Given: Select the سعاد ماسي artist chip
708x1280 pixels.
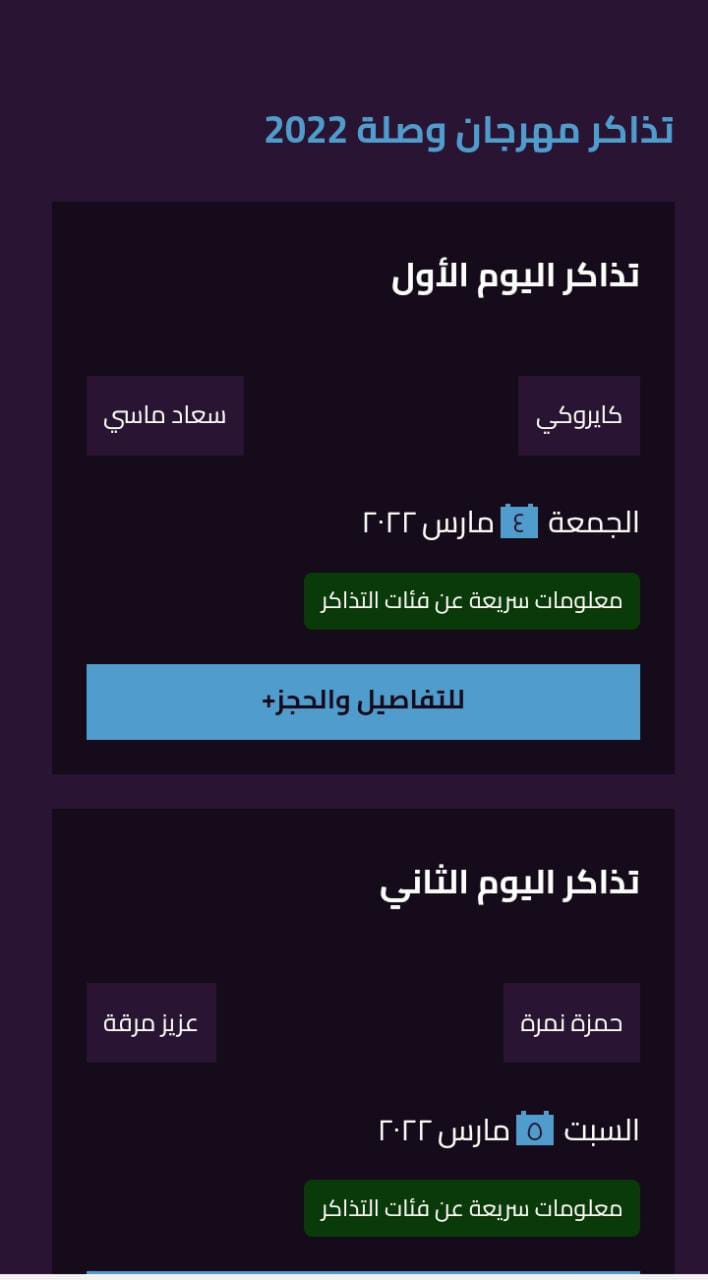Looking at the screenshot, I should tap(165, 416).
